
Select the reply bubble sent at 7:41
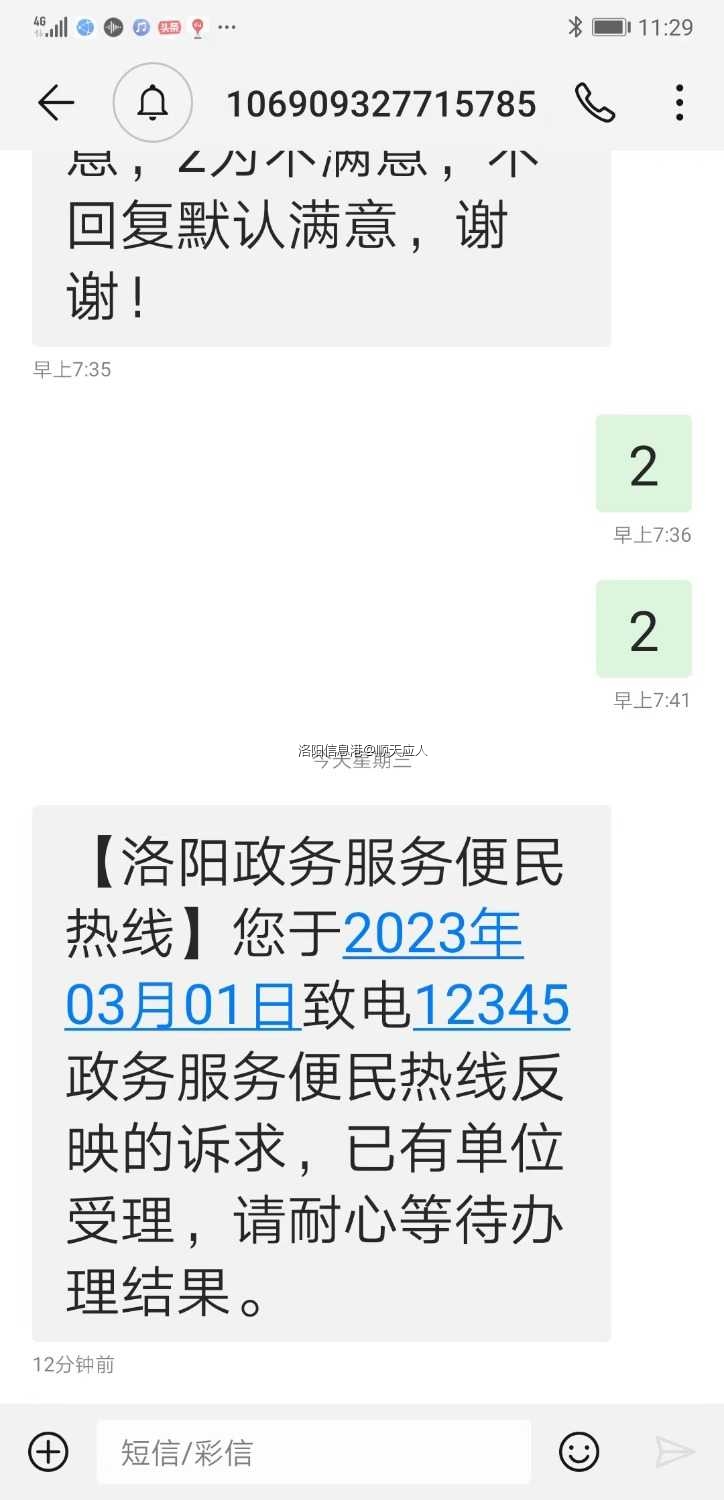[x=643, y=629]
